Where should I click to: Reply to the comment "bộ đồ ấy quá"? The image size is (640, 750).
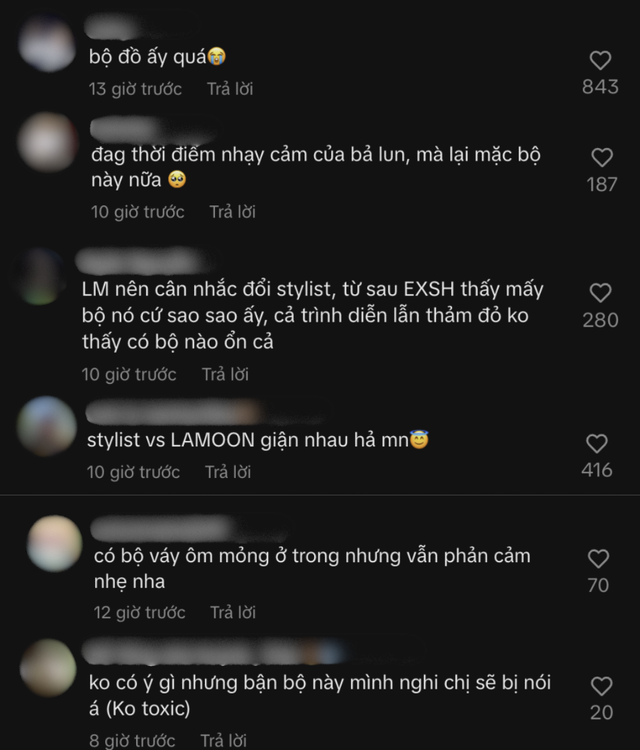[229, 89]
